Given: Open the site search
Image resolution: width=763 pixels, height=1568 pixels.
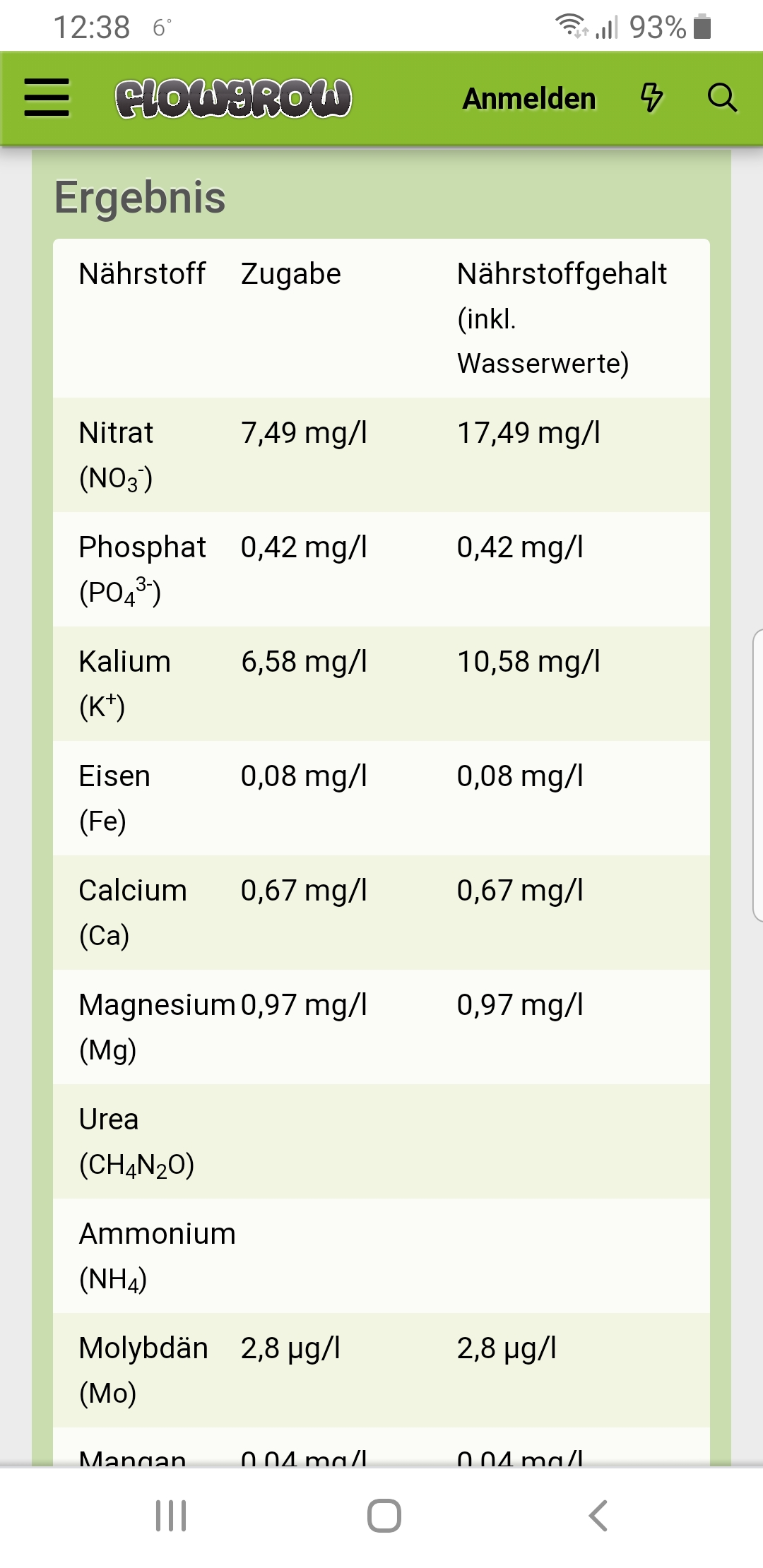Looking at the screenshot, I should pyautogui.click(x=722, y=97).
